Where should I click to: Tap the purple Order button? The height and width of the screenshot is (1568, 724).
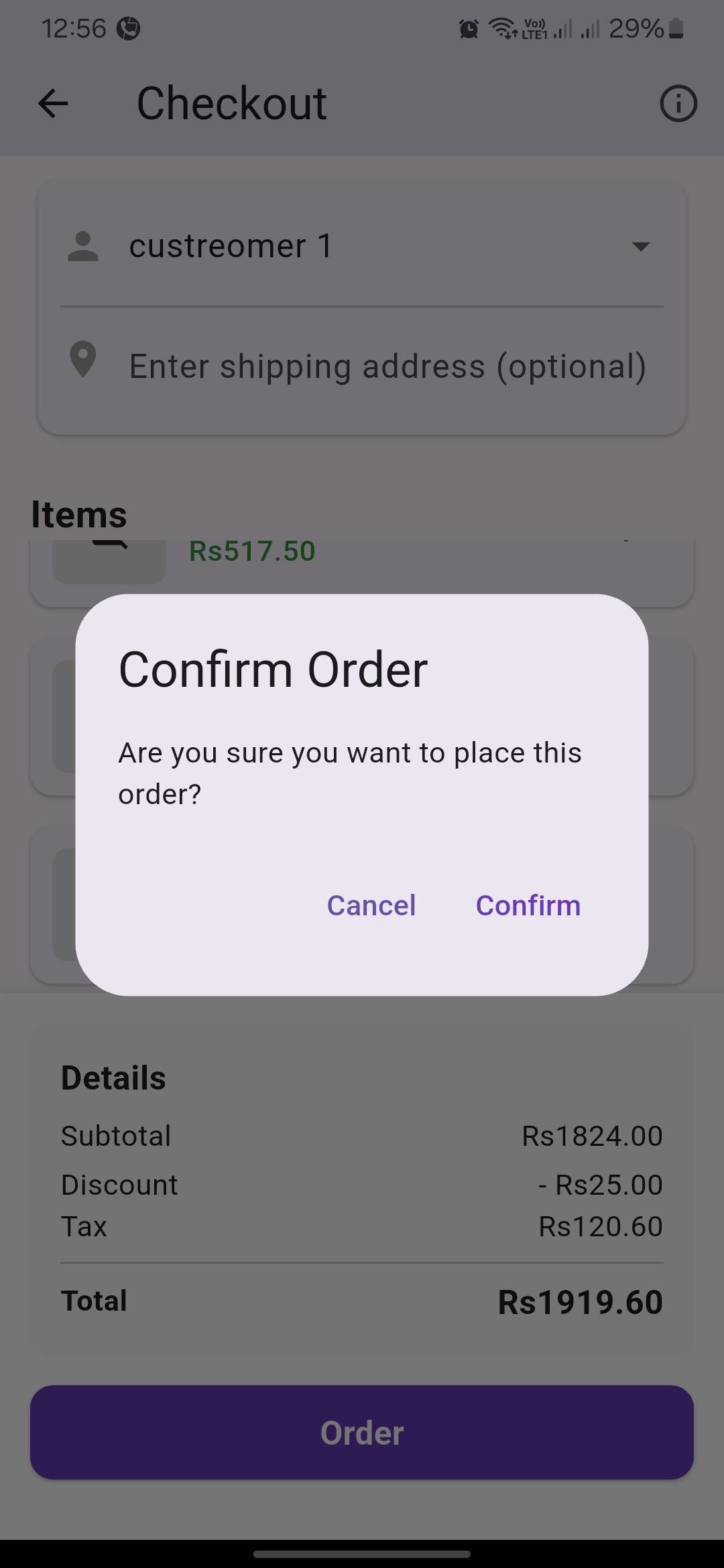[x=362, y=1433]
